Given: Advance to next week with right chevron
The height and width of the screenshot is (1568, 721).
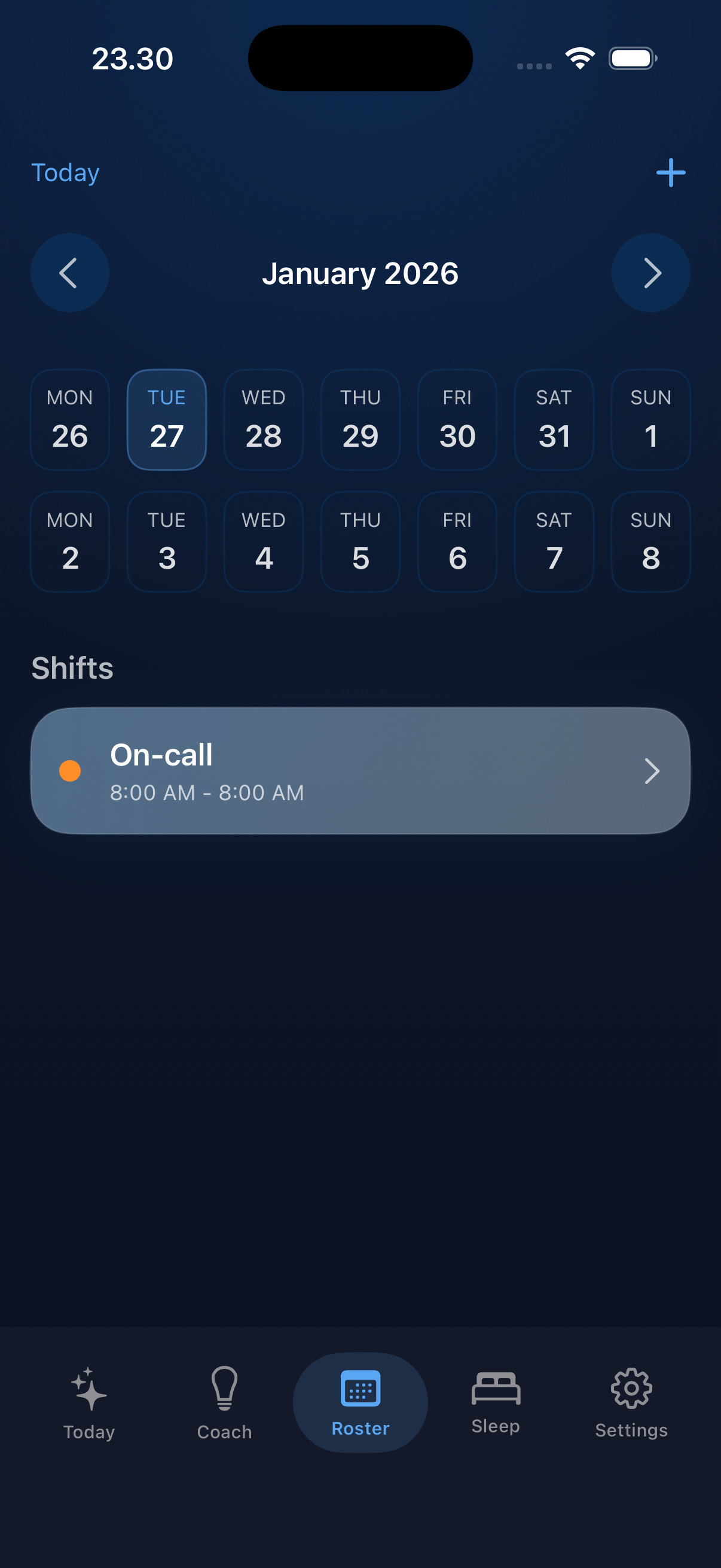Looking at the screenshot, I should coord(650,273).
